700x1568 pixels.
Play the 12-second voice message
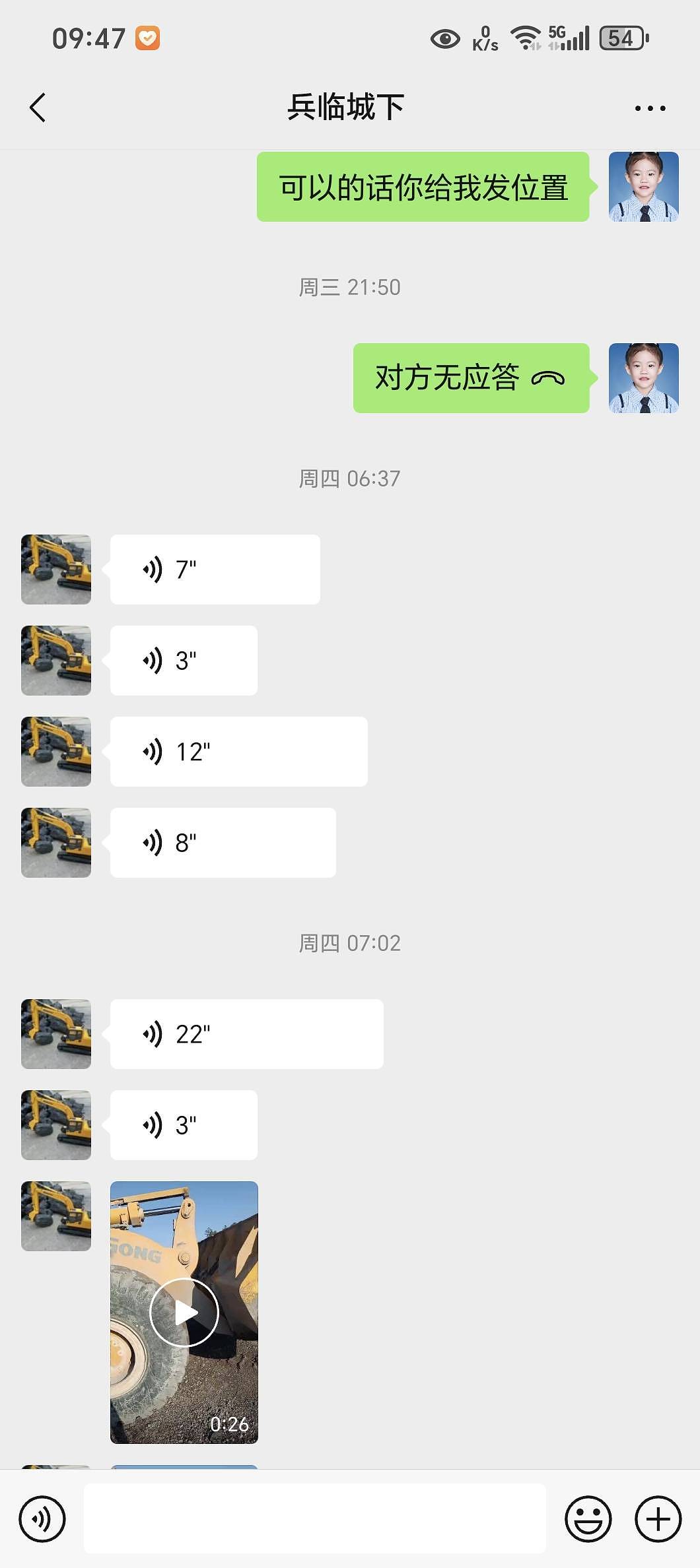point(238,752)
